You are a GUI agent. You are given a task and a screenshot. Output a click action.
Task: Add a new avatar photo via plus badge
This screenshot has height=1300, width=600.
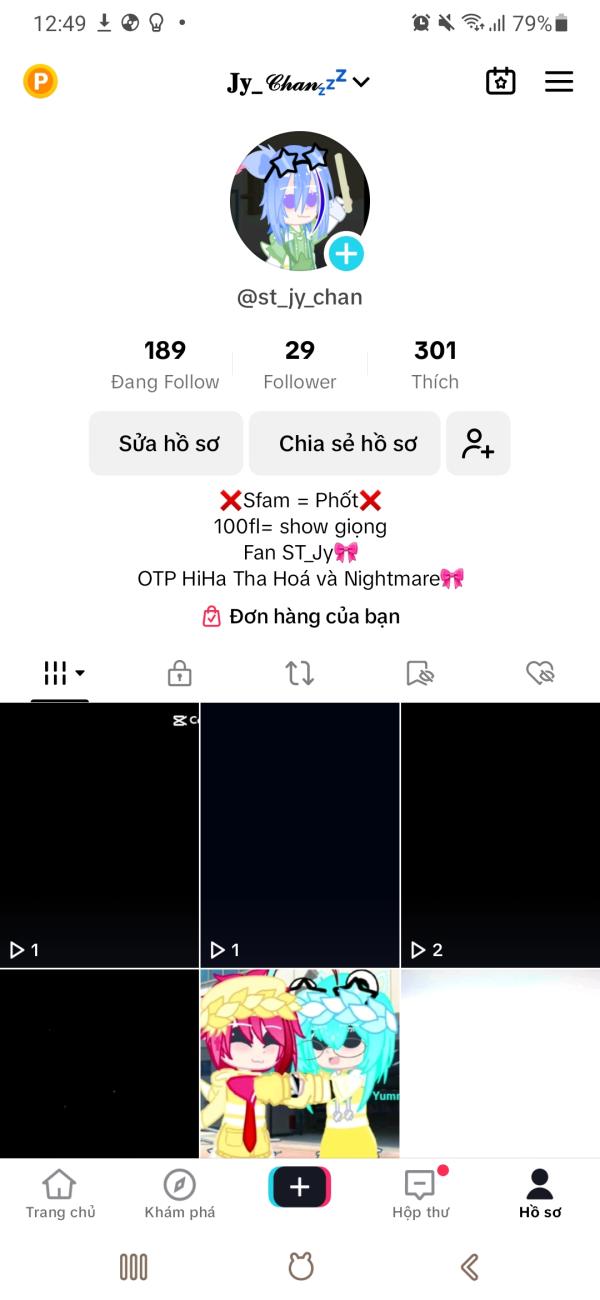coord(346,254)
